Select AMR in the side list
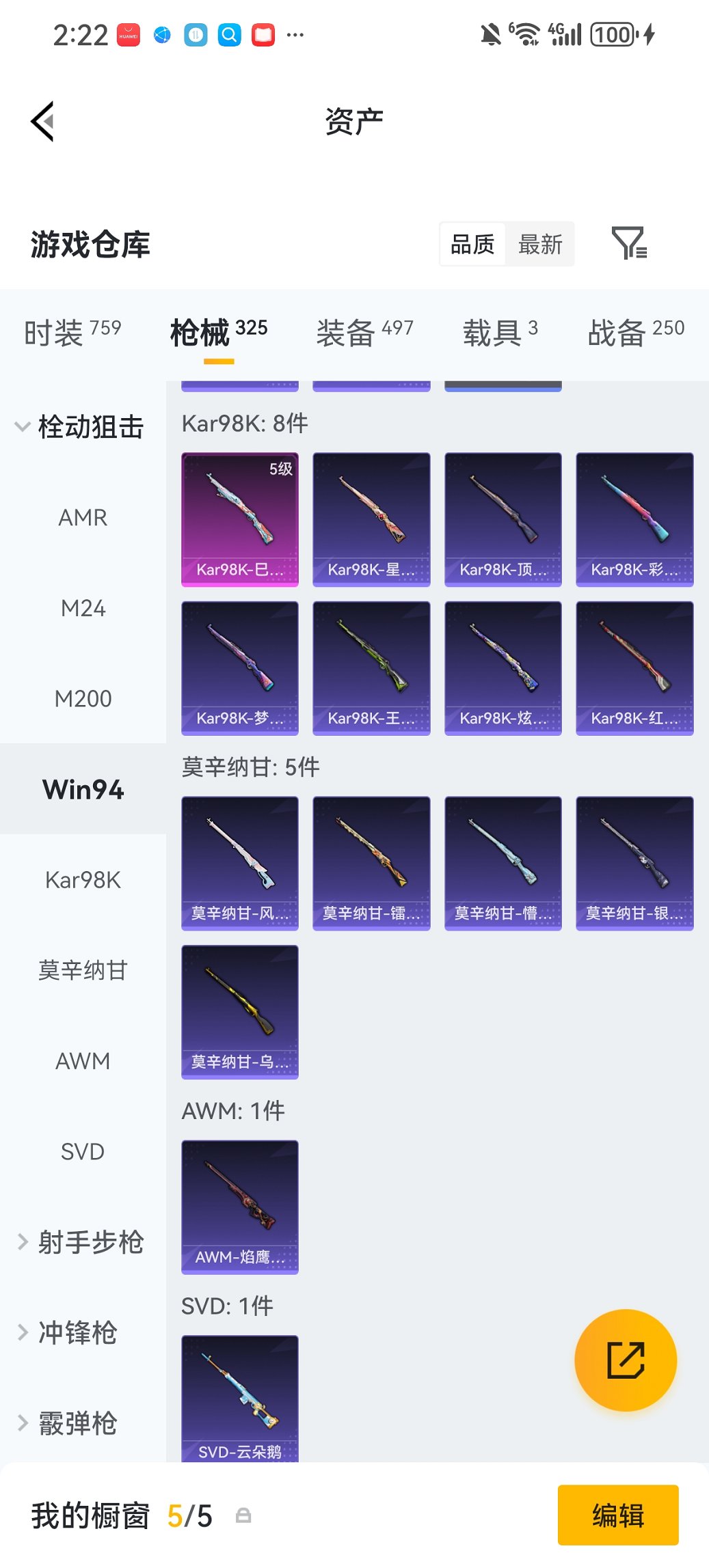Image resolution: width=709 pixels, height=1568 pixels. 83,518
